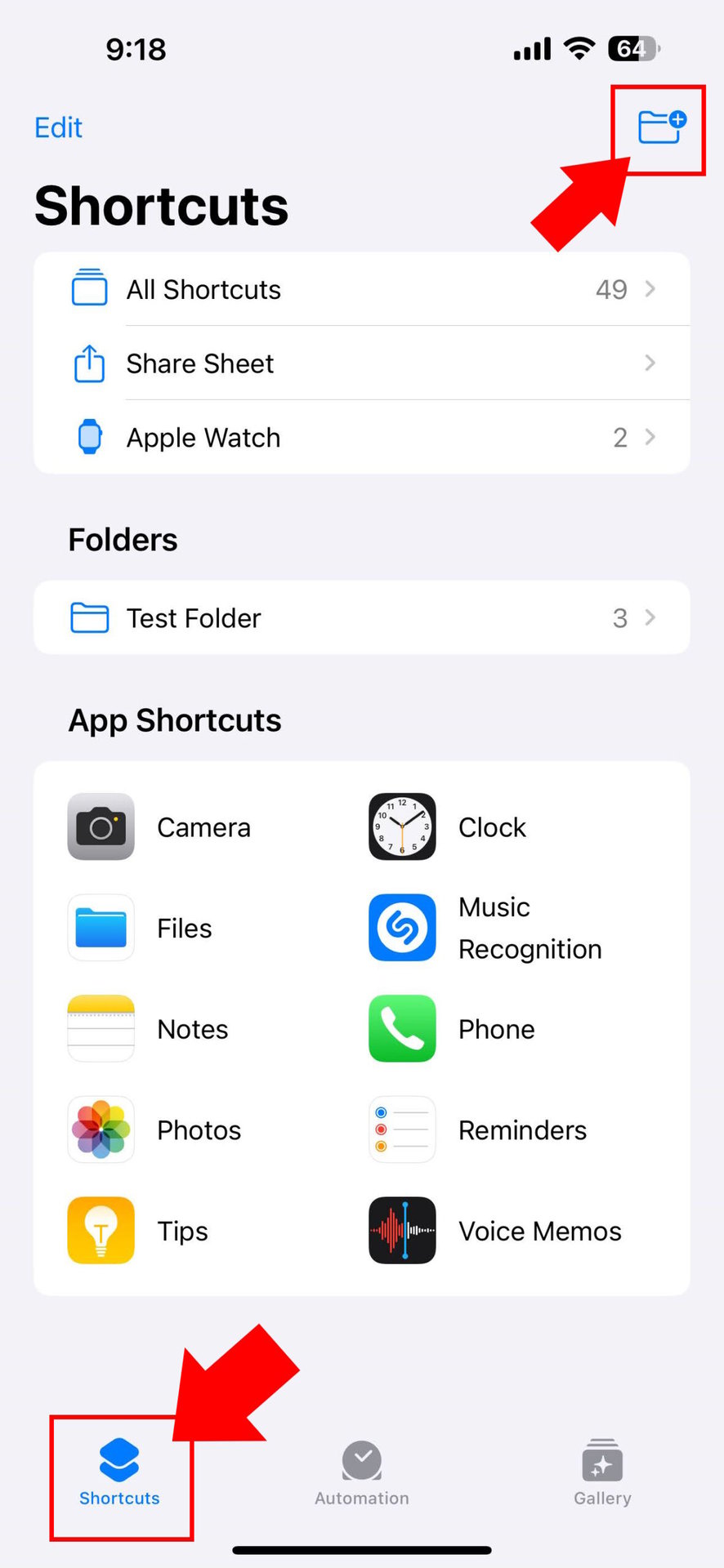
Task: Open Reminders app shortcuts
Action: click(x=478, y=1130)
